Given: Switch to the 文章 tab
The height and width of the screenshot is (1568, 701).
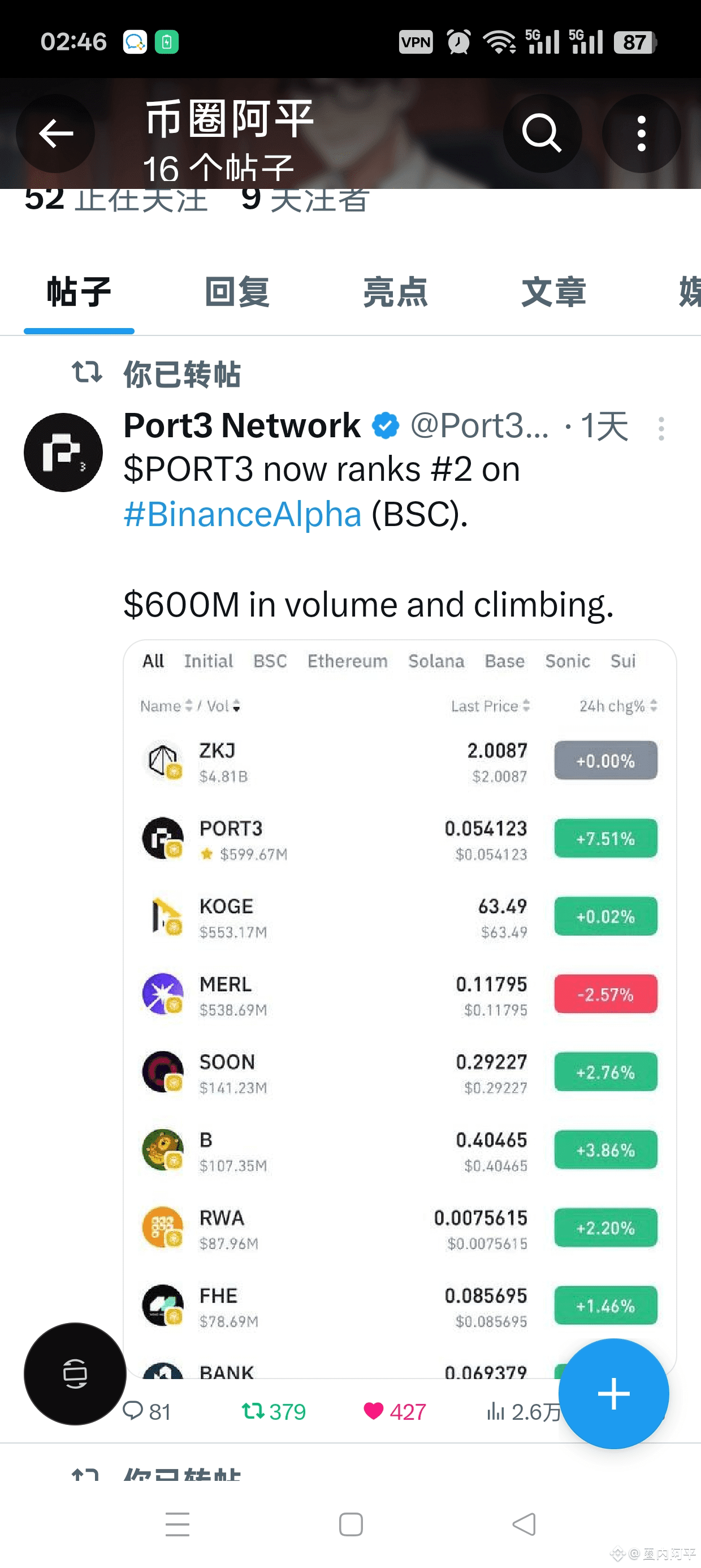Looking at the screenshot, I should 554,291.
